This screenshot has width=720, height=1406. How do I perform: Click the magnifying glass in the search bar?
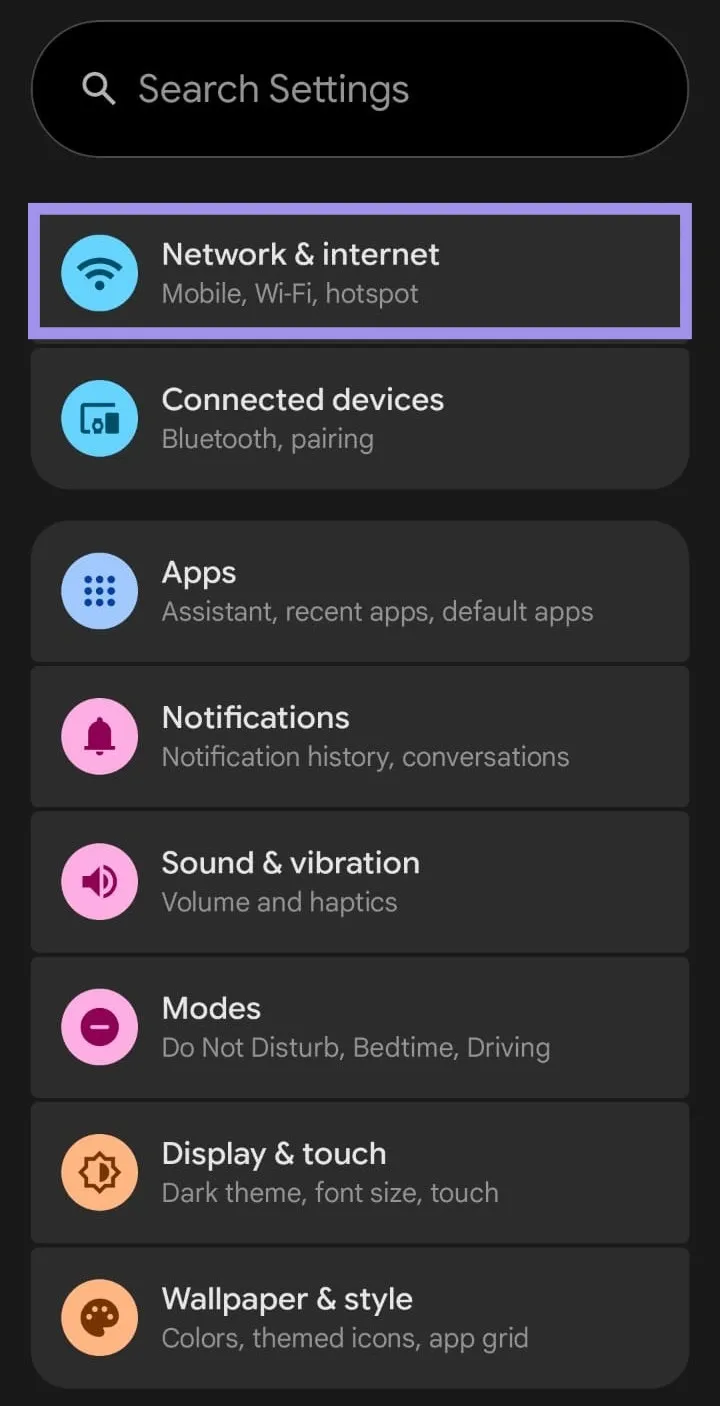[x=98, y=88]
